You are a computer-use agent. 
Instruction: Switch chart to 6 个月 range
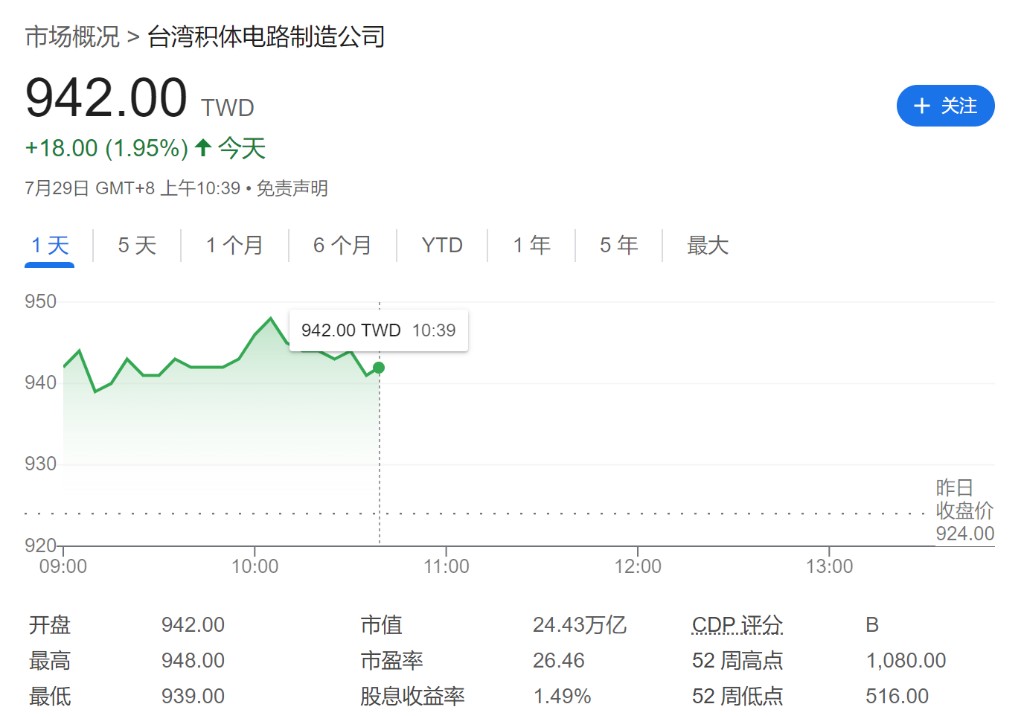coord(342,245)
